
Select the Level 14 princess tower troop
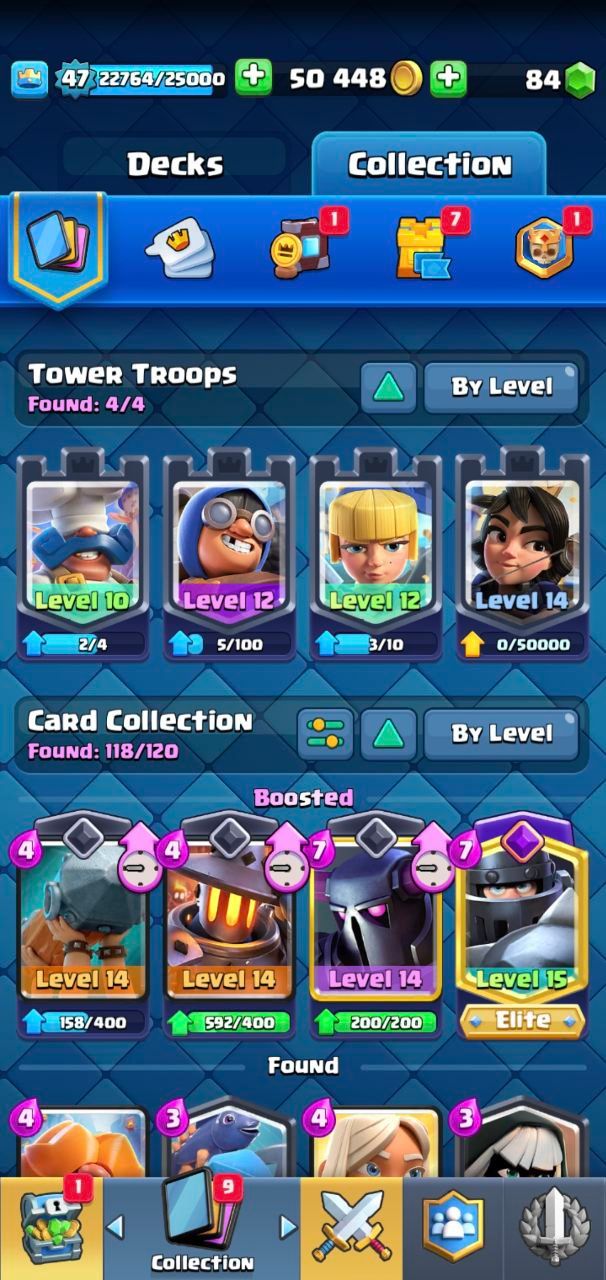(x=522, y=555)
